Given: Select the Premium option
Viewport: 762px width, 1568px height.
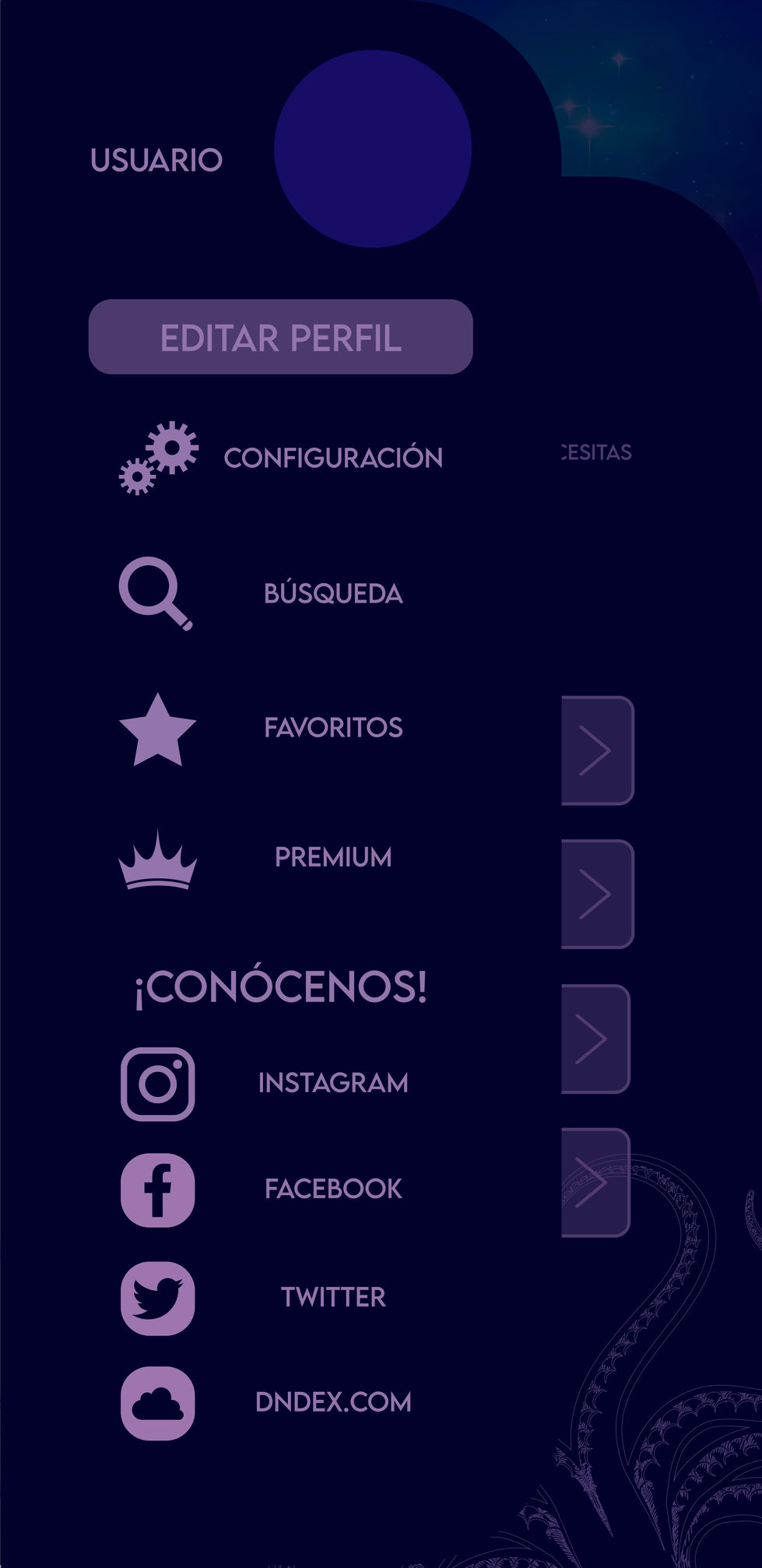Looking at the screenshot, I should click(x=332, y=857).
